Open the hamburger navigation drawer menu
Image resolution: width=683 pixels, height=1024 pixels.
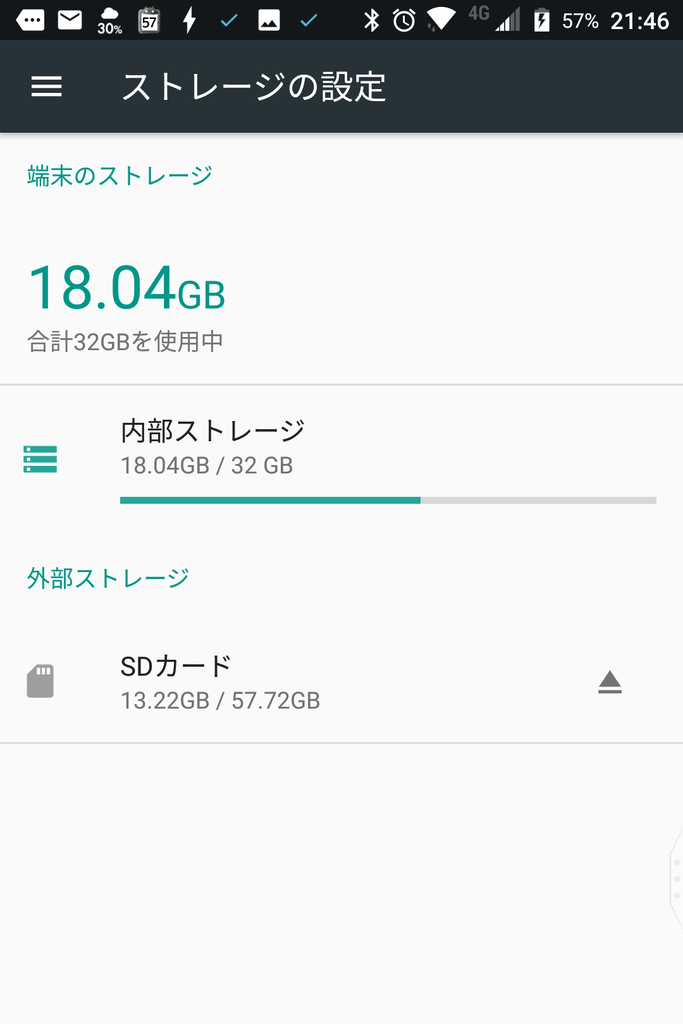pyautogui.click(x=46, y=86)
